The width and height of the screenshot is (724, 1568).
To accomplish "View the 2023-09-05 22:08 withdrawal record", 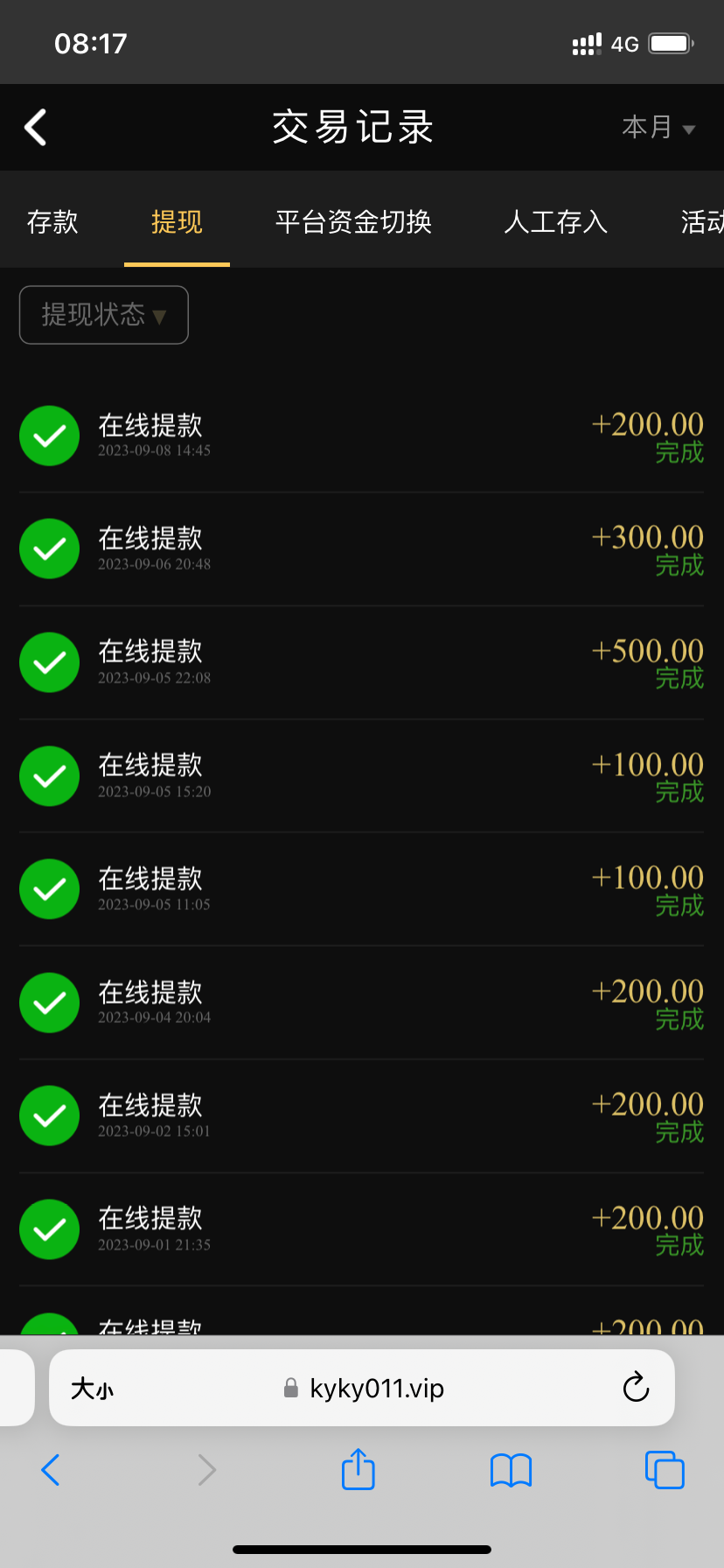I will coord(361,662).
